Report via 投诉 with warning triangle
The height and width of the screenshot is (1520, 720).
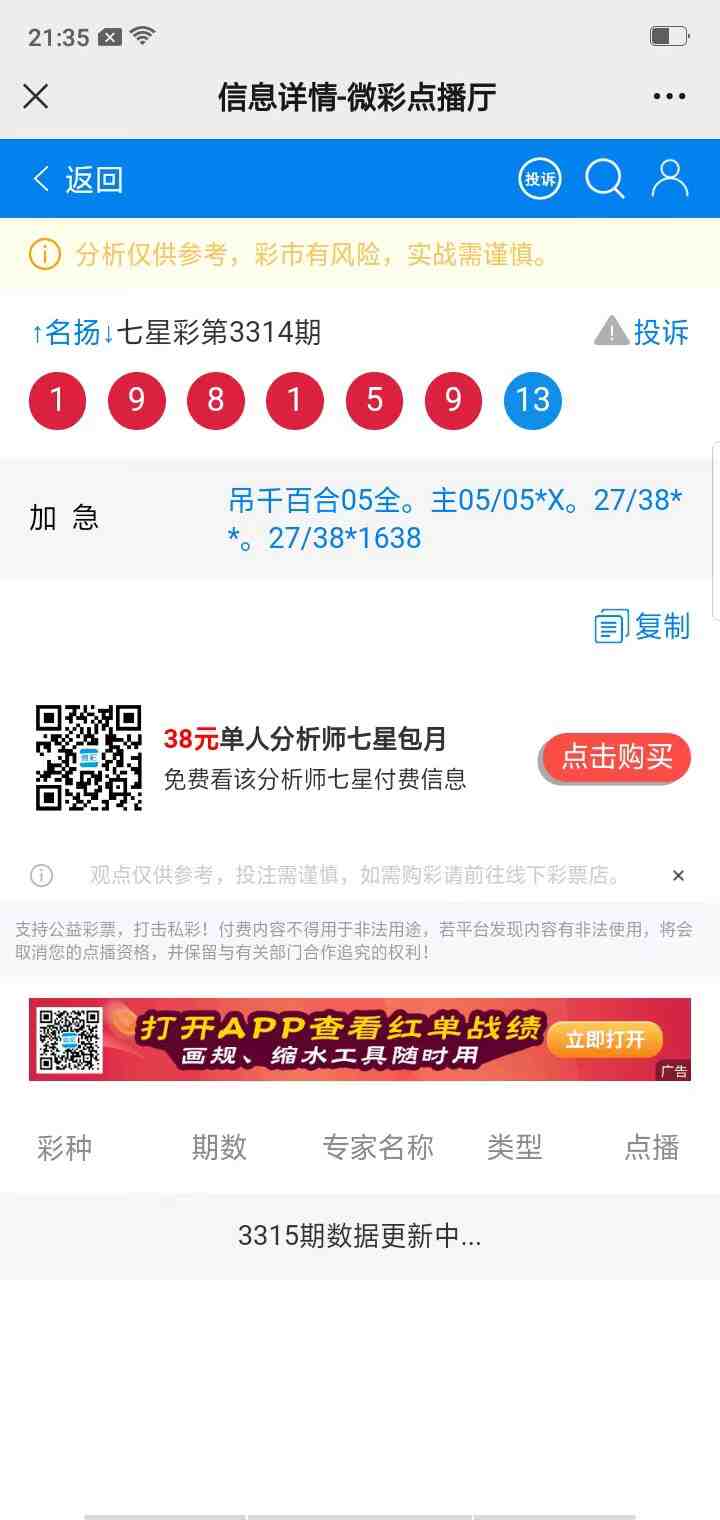[x=642, y=332]
